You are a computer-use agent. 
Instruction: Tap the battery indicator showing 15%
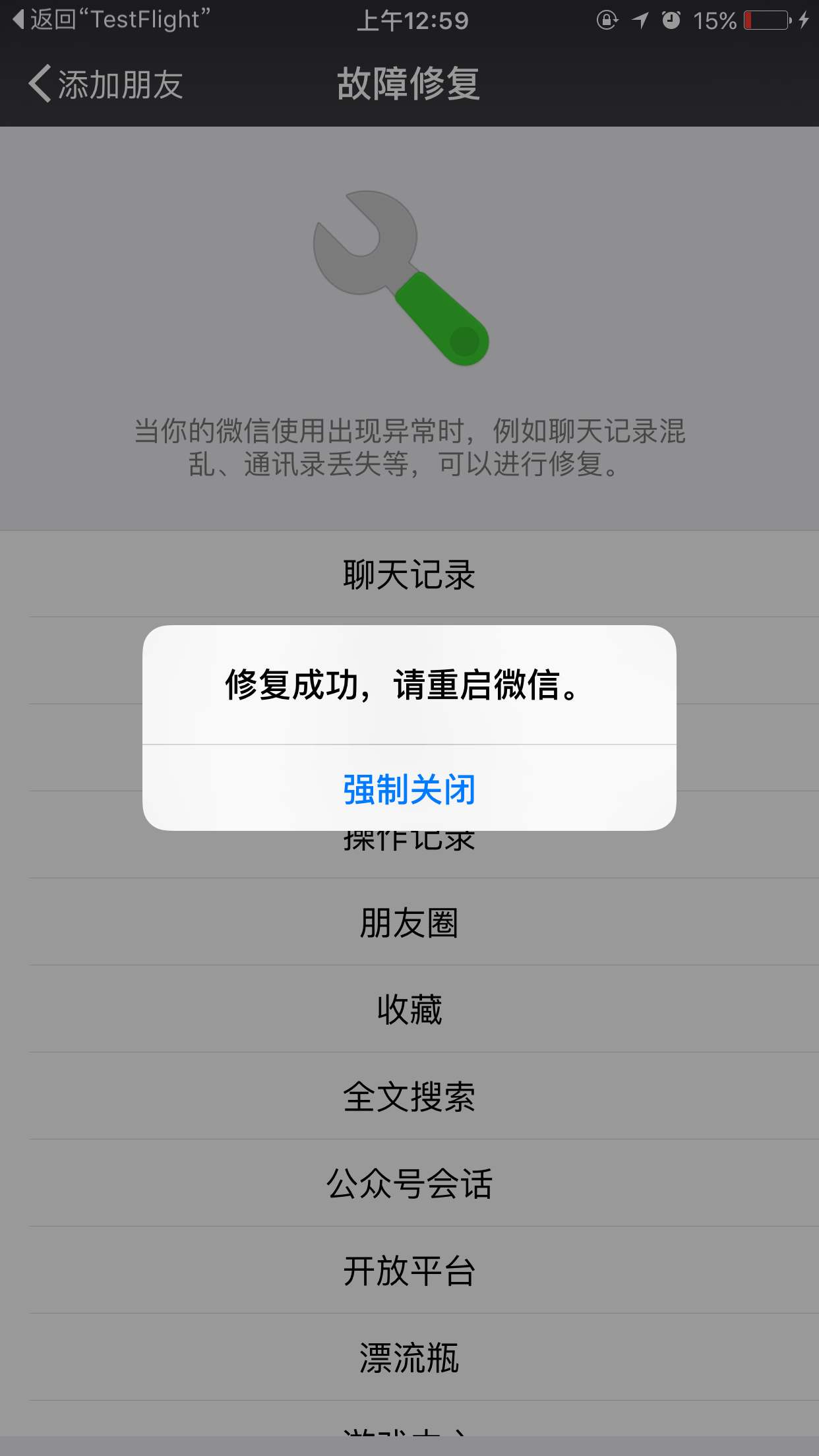click(765, 20)
